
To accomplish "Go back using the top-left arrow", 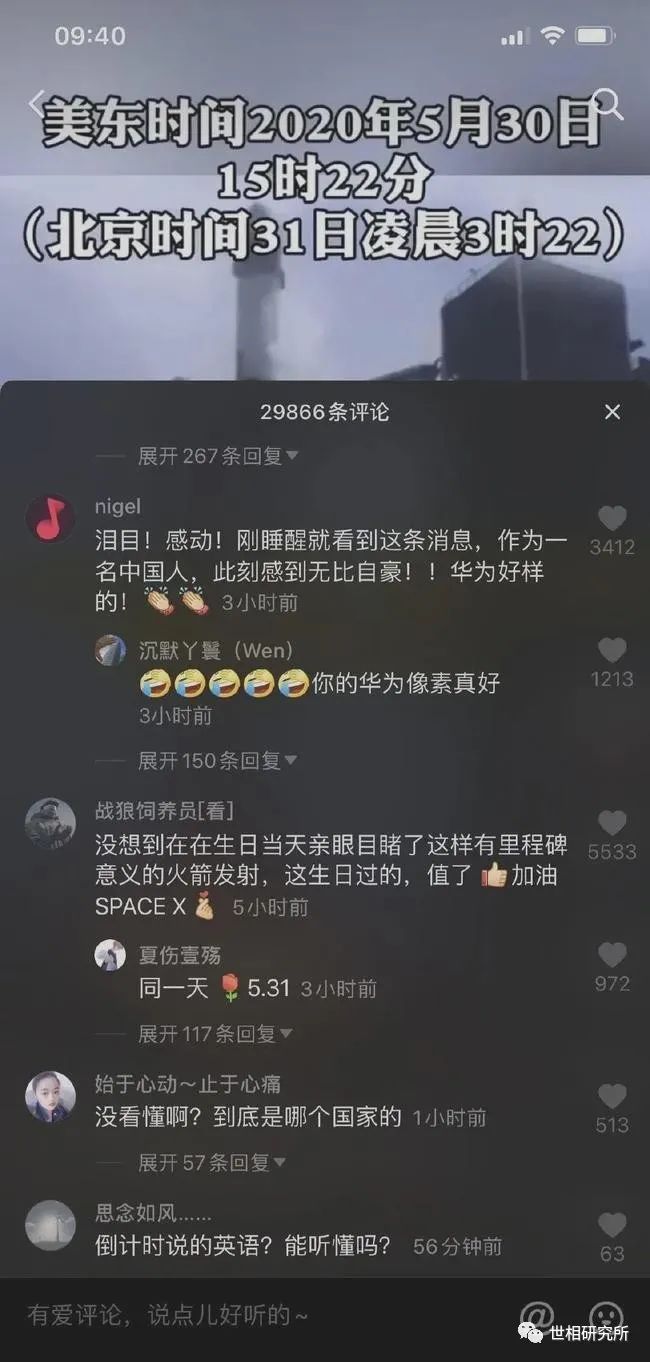I will pyautogui.click(x=37, y=103).
